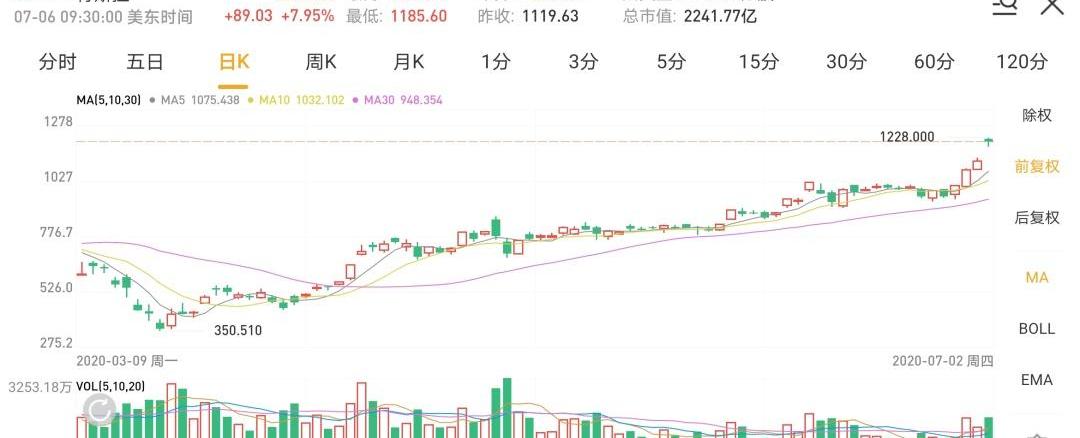Select the MA indicator
Viewport: 1080px width, 438px height.
[x=1037, y=277]
